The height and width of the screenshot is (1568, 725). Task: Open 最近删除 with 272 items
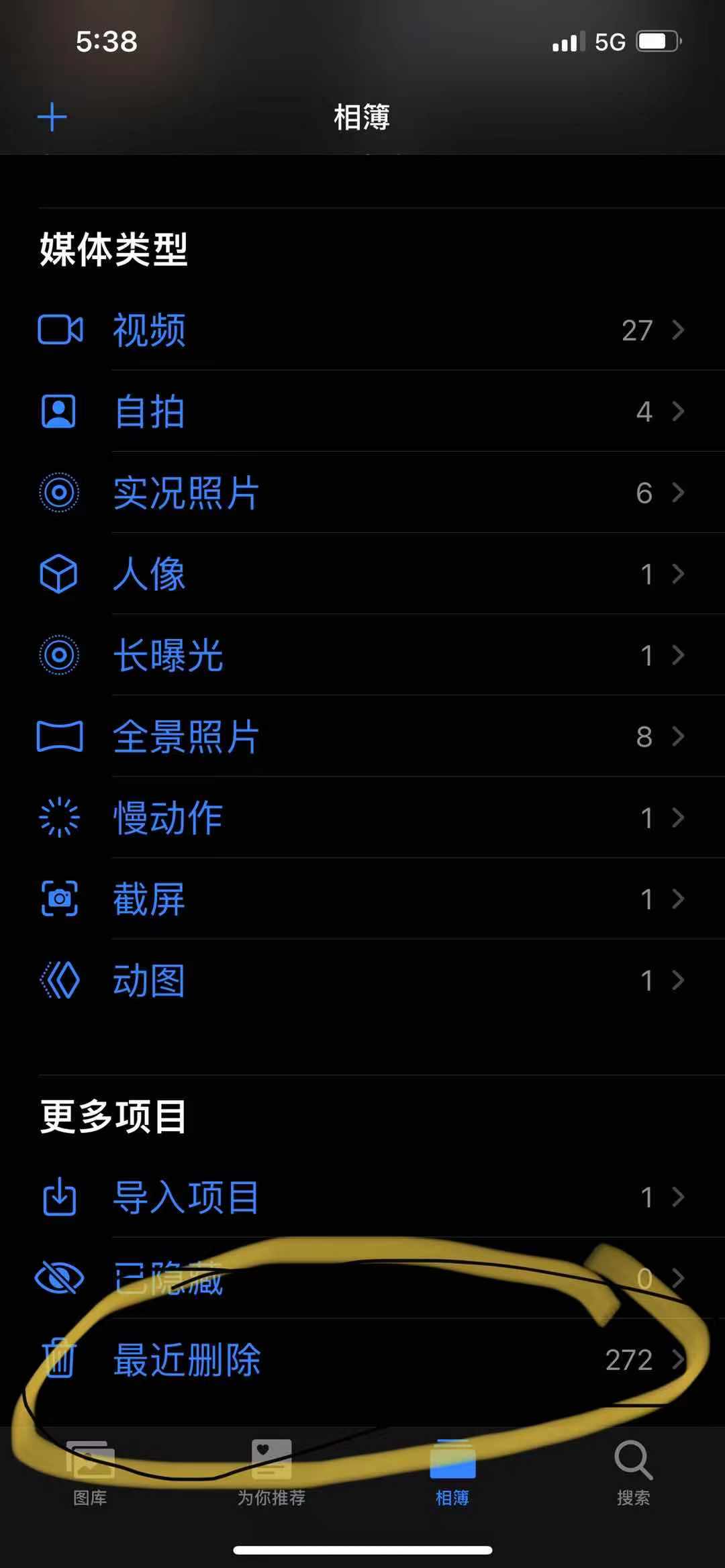[362, 1360]
